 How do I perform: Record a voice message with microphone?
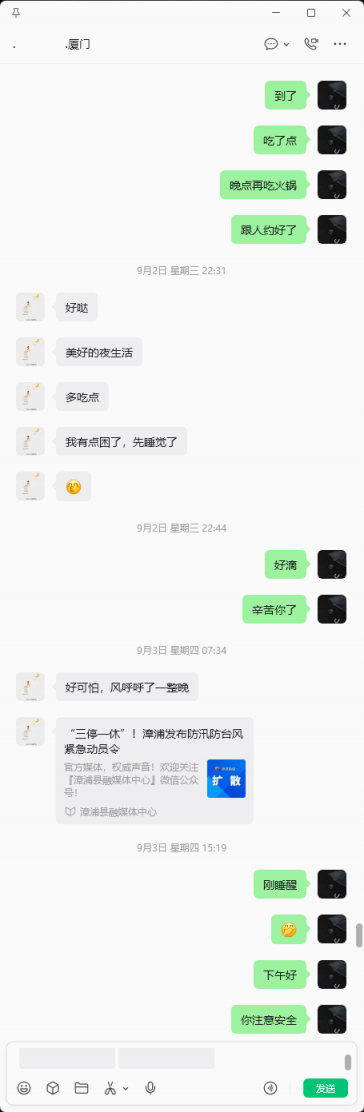(x=150, y=1088)
